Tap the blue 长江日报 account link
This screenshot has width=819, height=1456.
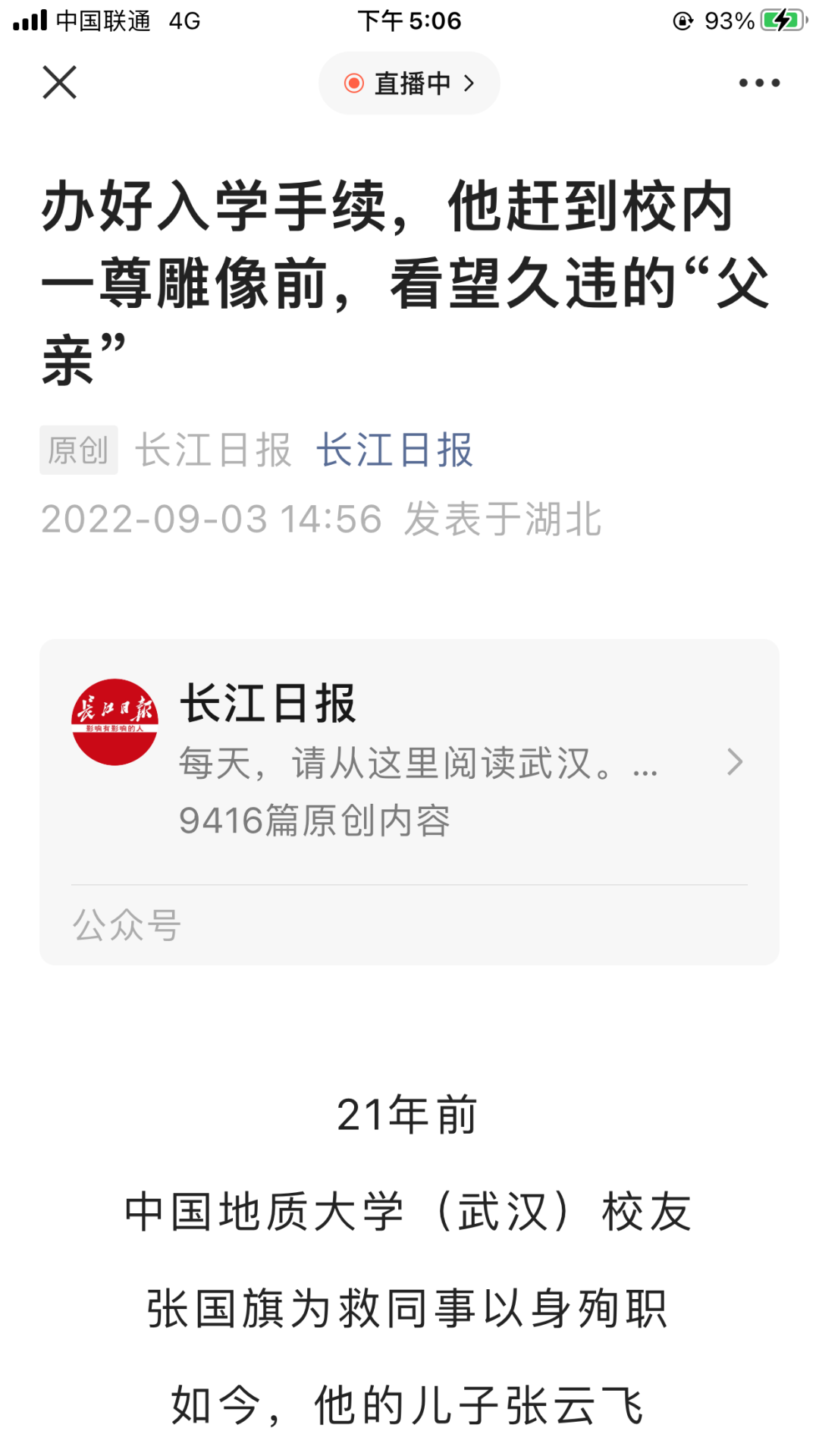coord(394,450)
